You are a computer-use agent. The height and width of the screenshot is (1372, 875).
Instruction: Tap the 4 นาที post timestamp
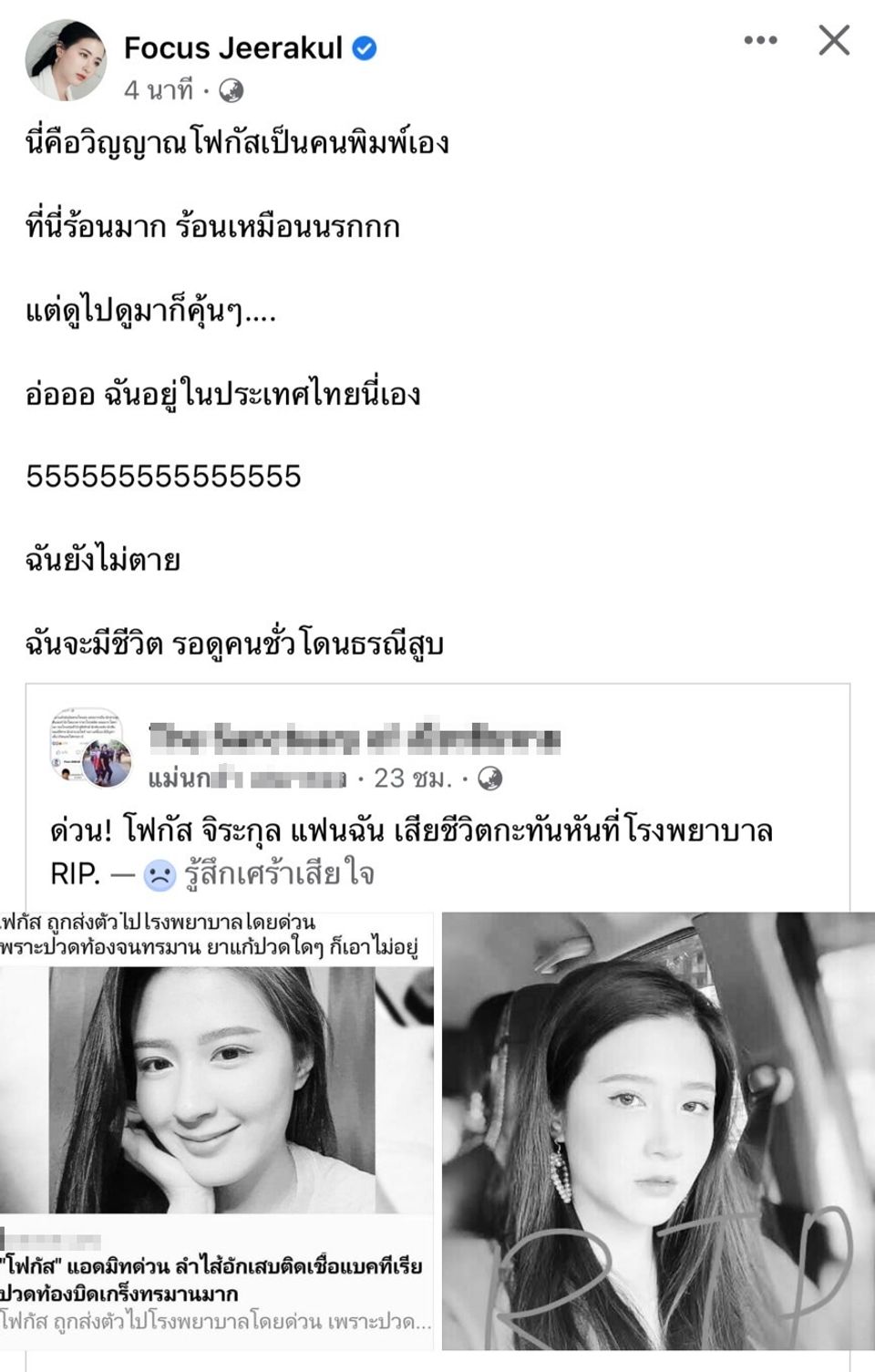pos(159,90)
